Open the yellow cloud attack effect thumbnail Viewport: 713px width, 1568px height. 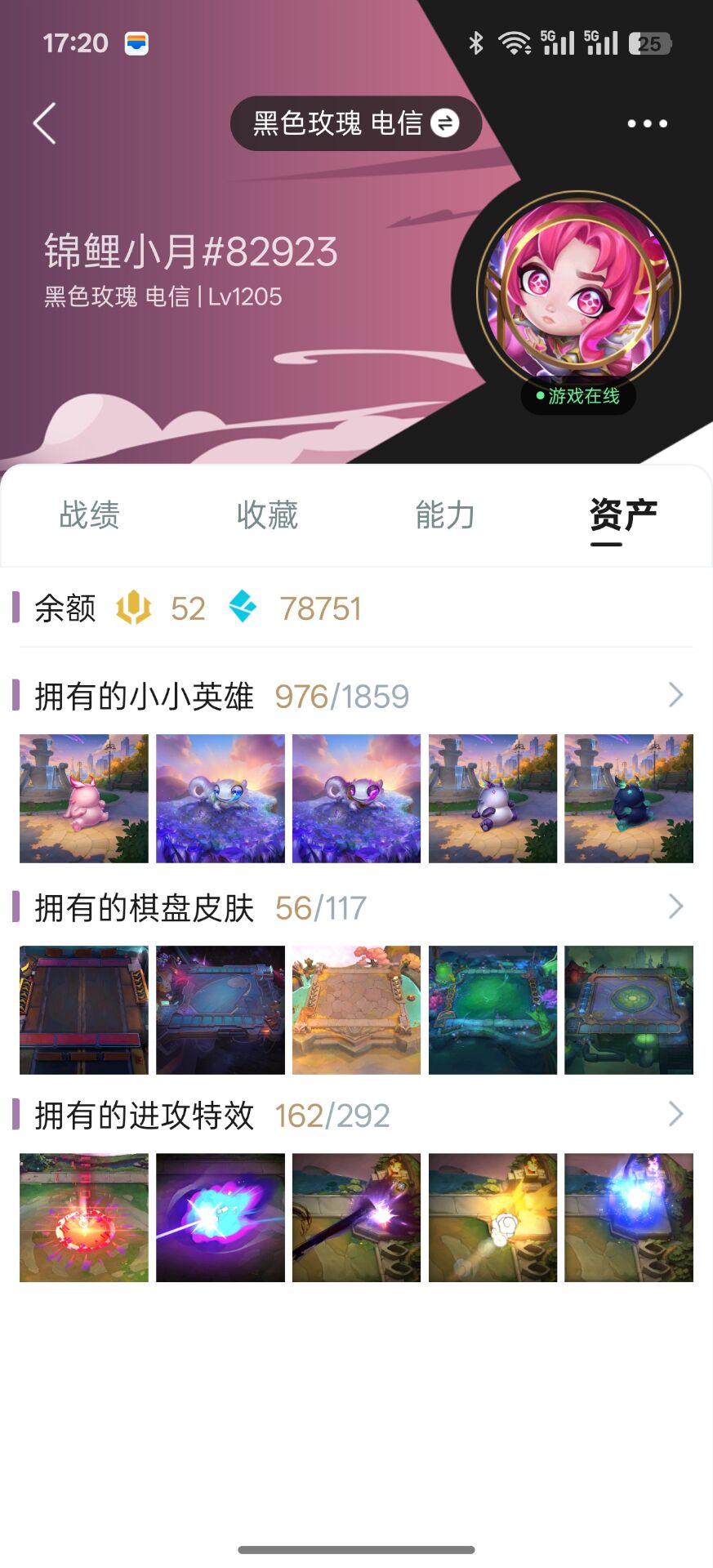(492, 1218)
